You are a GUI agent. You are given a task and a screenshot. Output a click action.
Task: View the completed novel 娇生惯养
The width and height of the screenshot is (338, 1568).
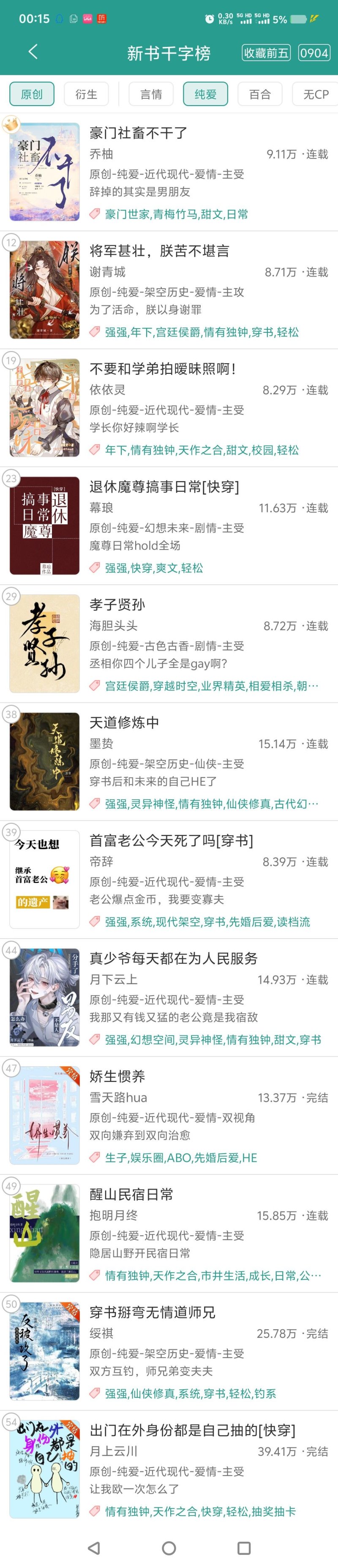(117, 1077)
